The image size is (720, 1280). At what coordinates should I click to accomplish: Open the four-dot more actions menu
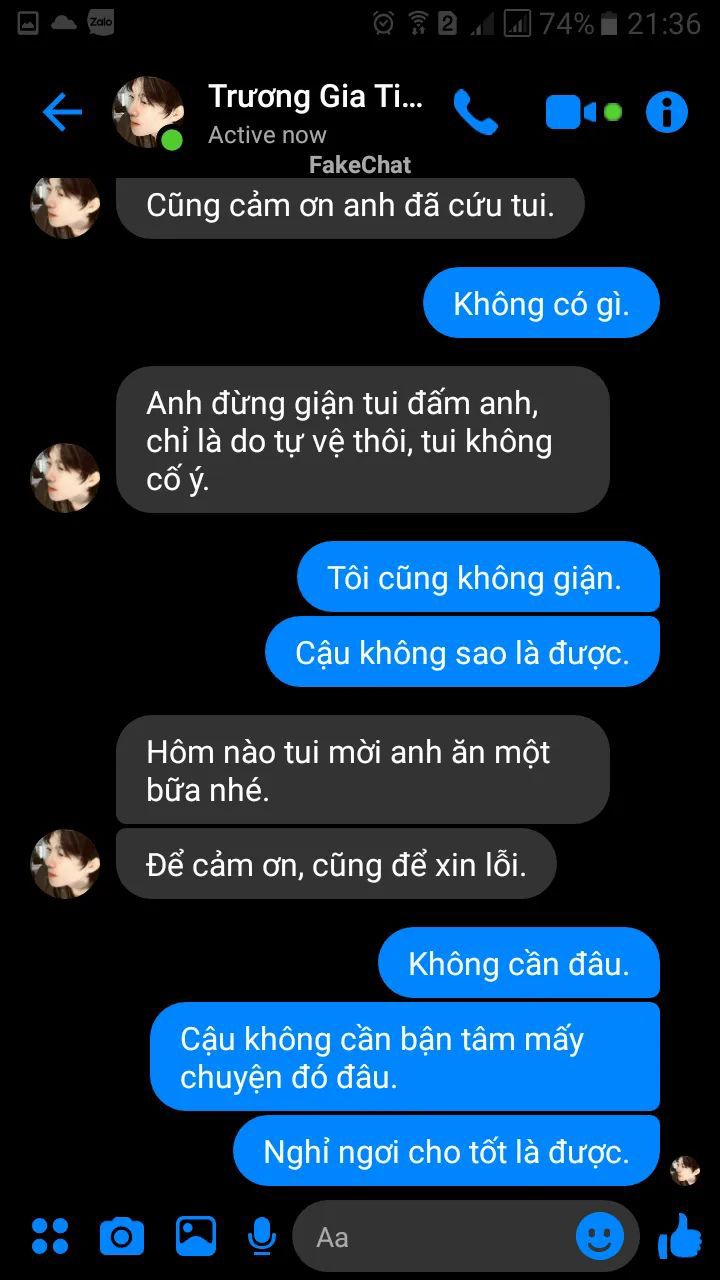[x=50, y=1236]
